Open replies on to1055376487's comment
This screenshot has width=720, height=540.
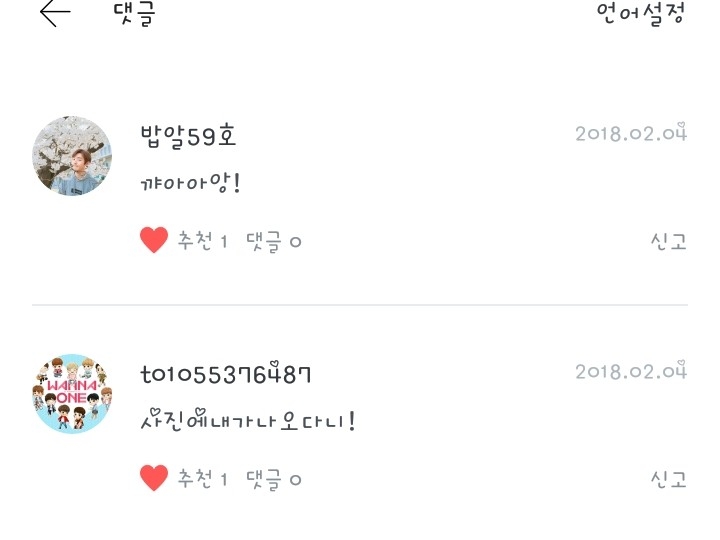(x=273, y=480)
